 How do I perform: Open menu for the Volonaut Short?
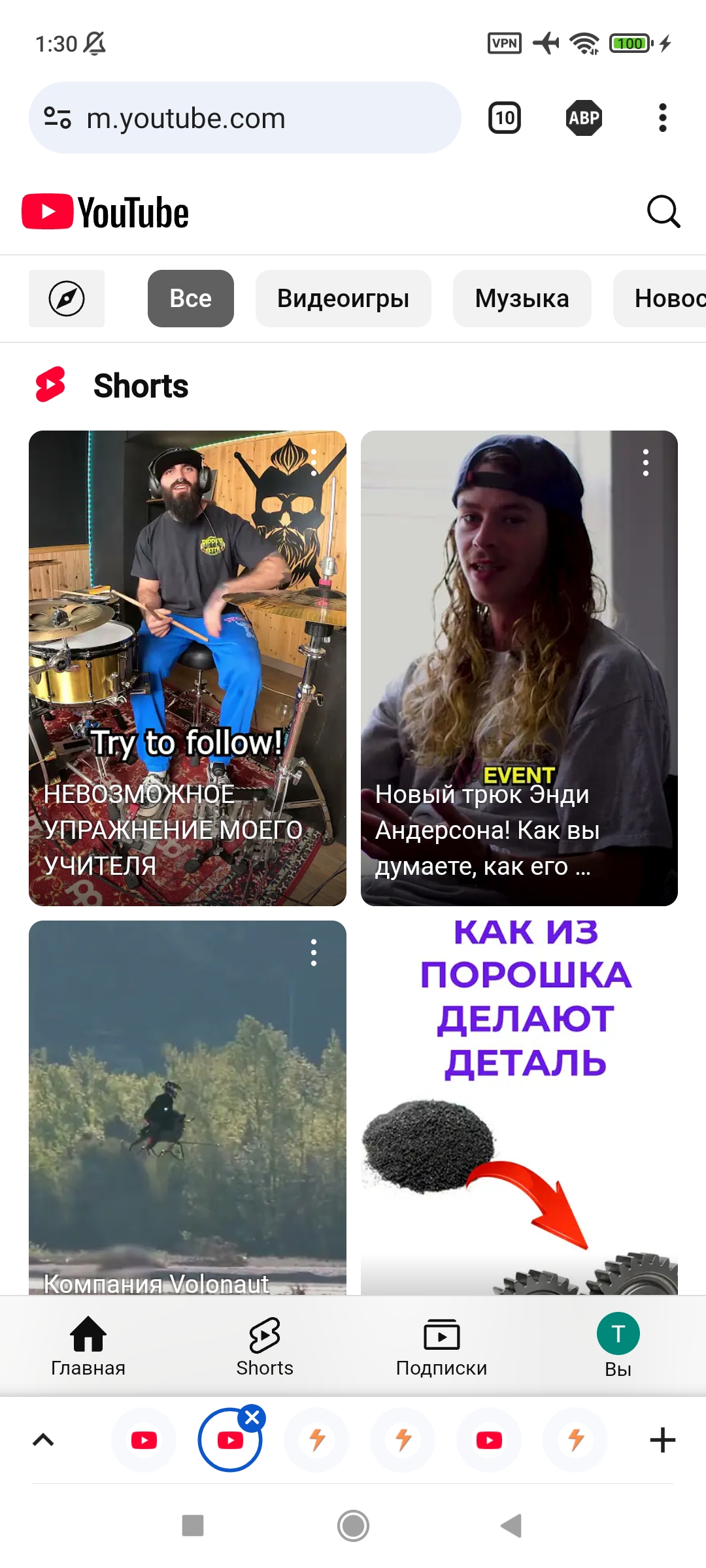(x=314, y=953)
